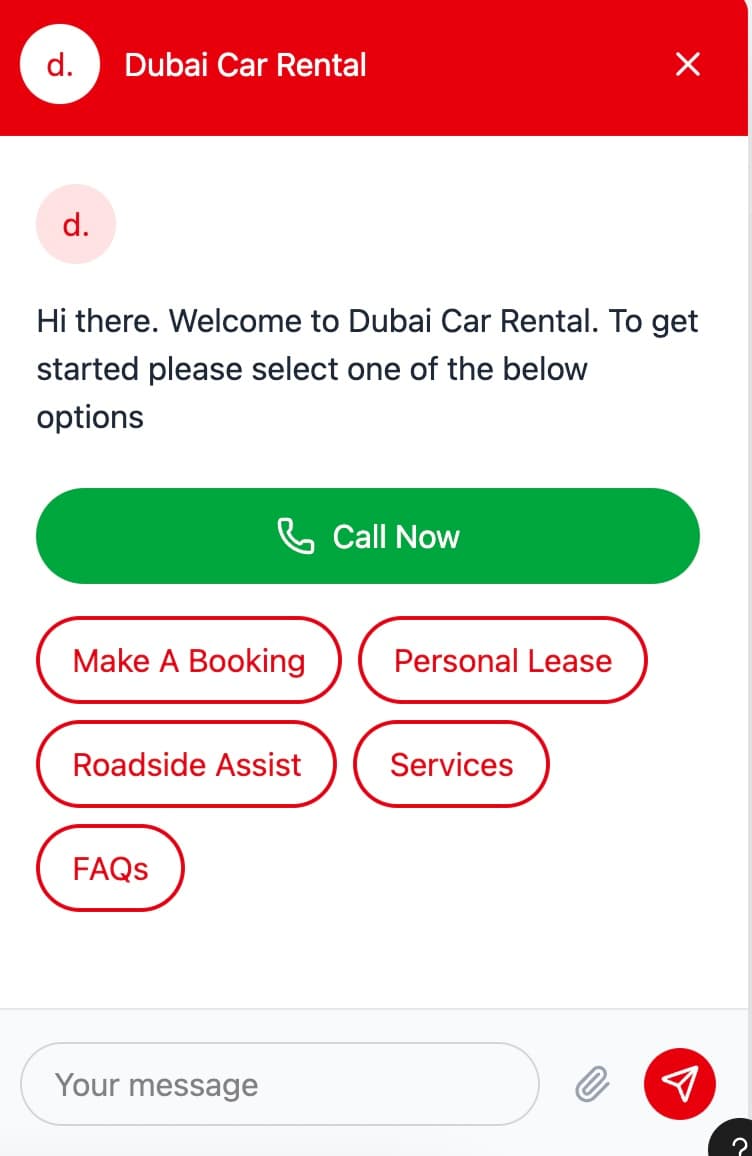Request Roadside Assist
This screenshot has width=752, height=1156.
[x=187, y=765]
